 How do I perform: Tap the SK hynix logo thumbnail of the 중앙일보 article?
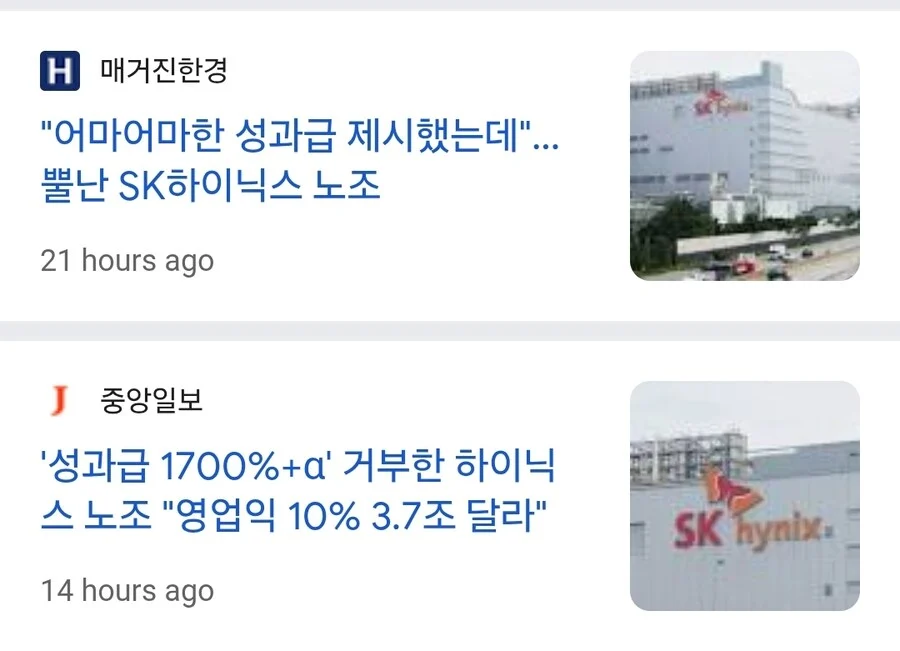click(744, 496)
